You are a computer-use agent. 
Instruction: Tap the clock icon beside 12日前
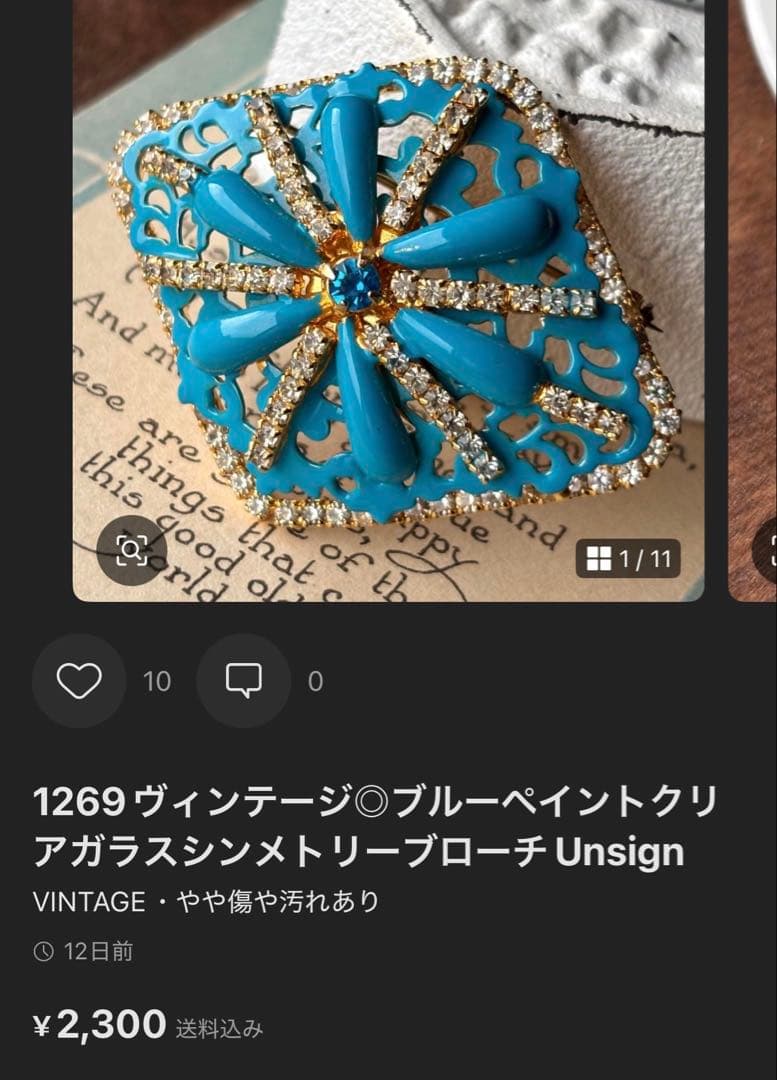click(44, 952)
